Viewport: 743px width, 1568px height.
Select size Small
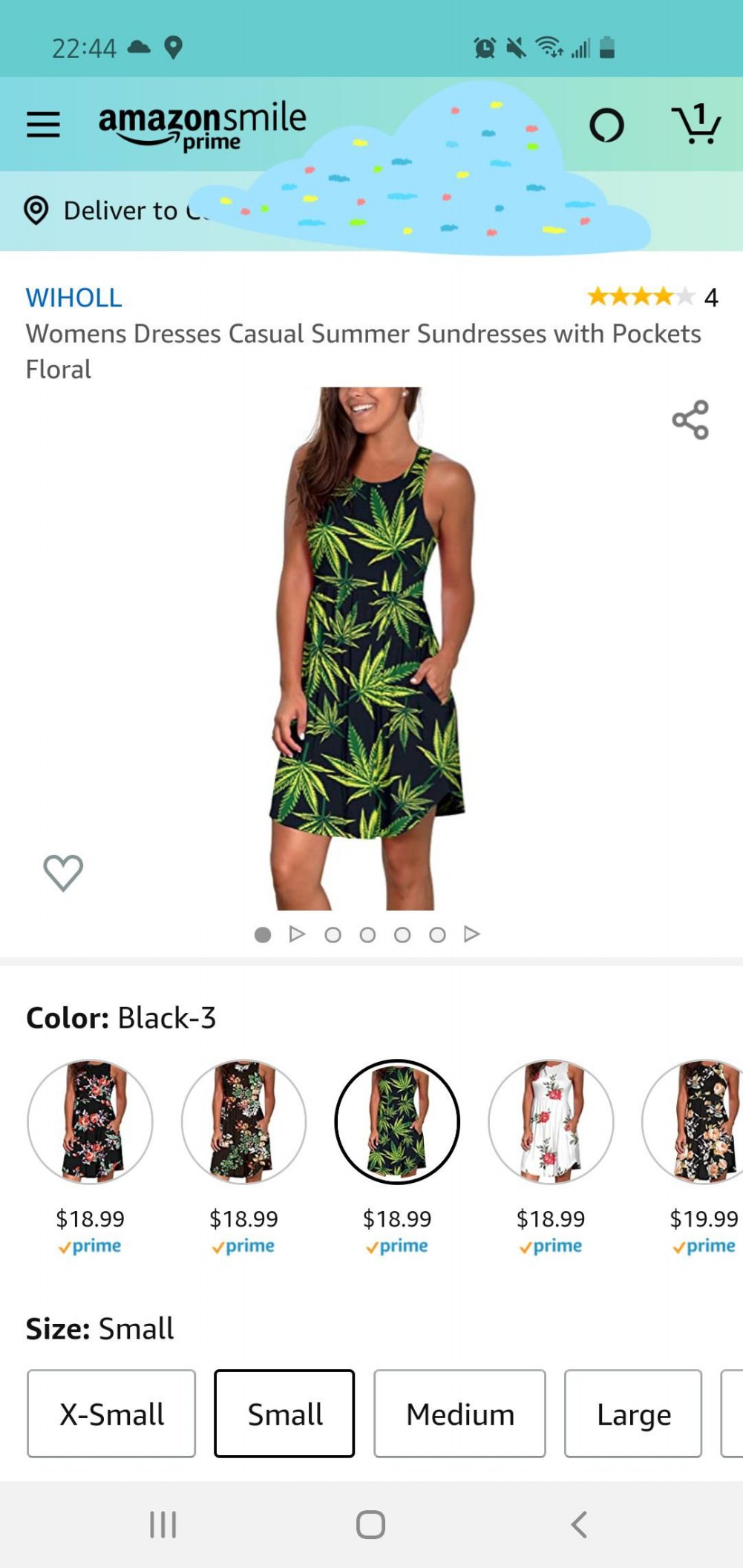(284, 1414)
